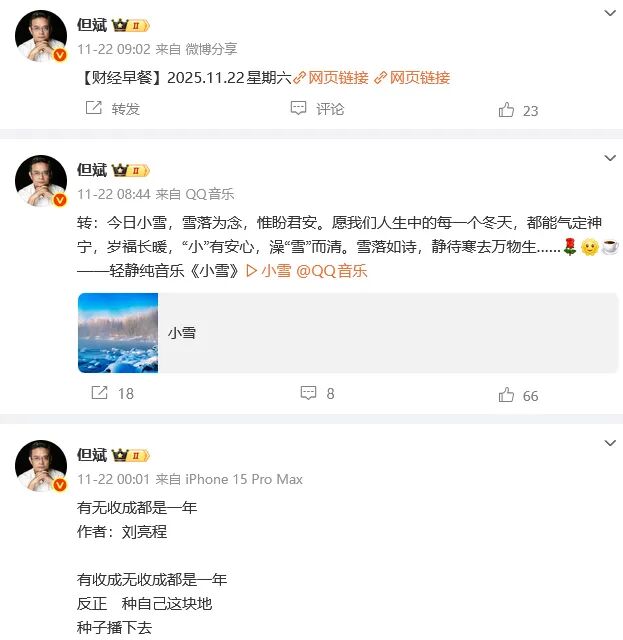The image size is (623, 640).
Task: Repost the 今日小雪 post with 18 reposts
Action: click(112, 394)
